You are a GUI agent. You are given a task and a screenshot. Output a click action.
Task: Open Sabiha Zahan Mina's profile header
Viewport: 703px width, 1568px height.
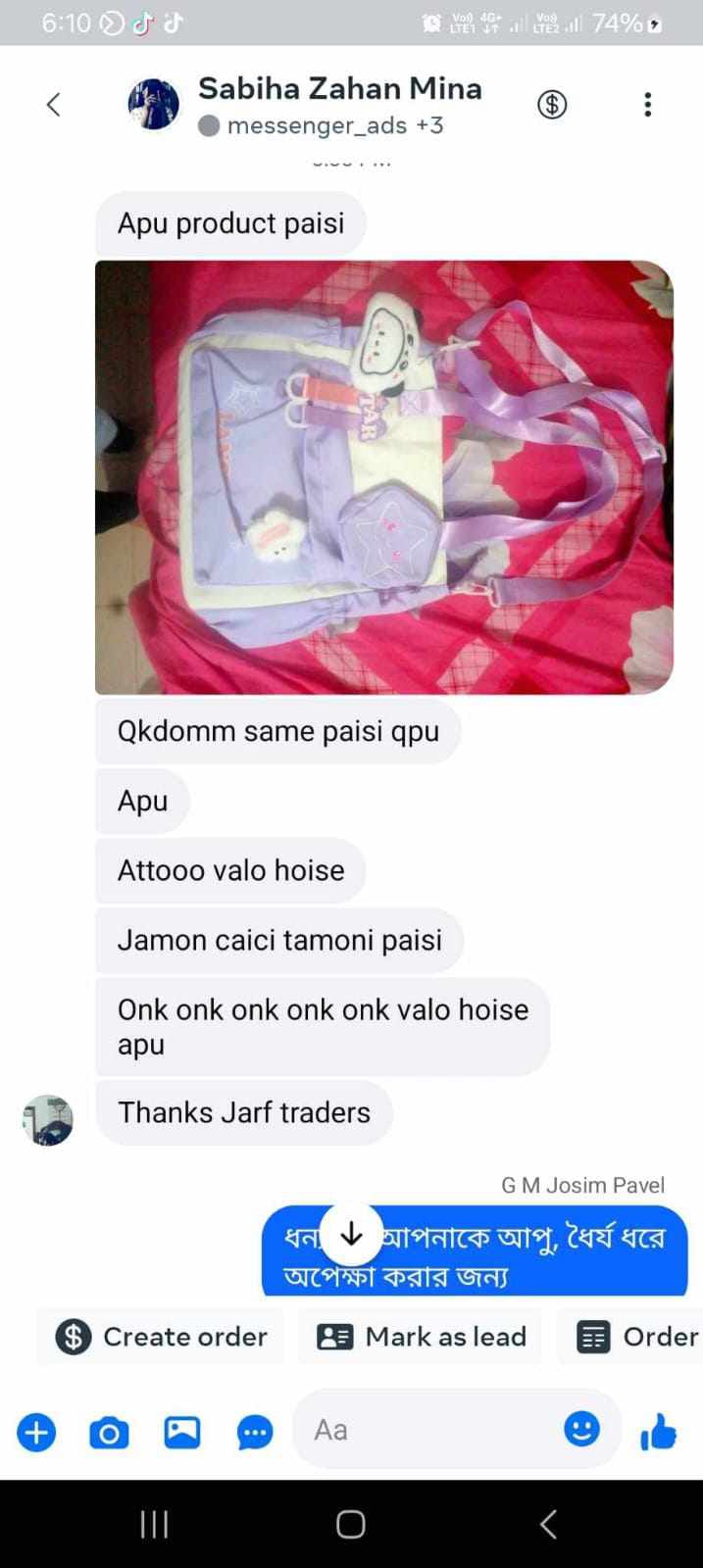[x=338, y=104]
